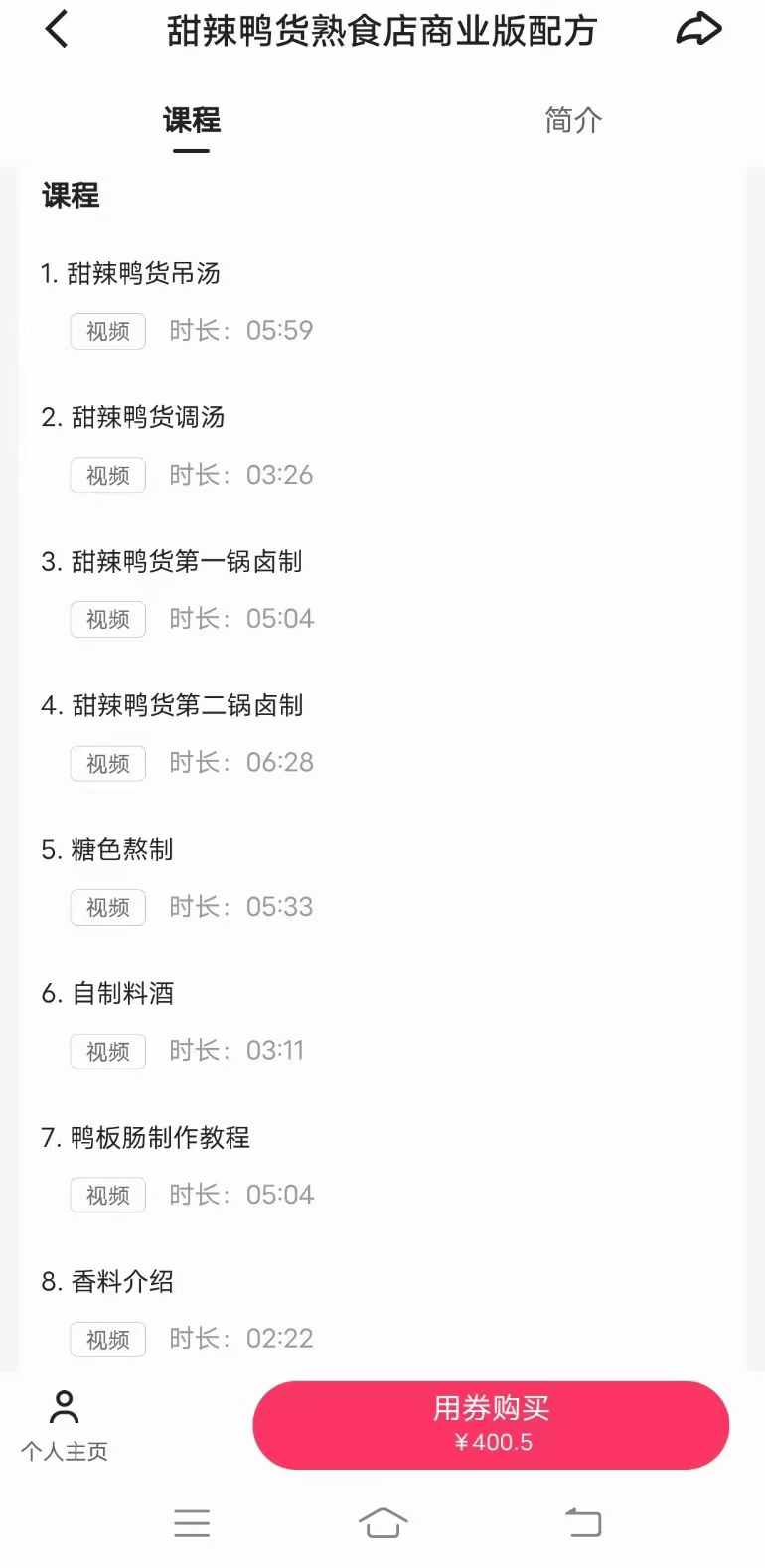Tap the back arrow at top left

[56, 30]
